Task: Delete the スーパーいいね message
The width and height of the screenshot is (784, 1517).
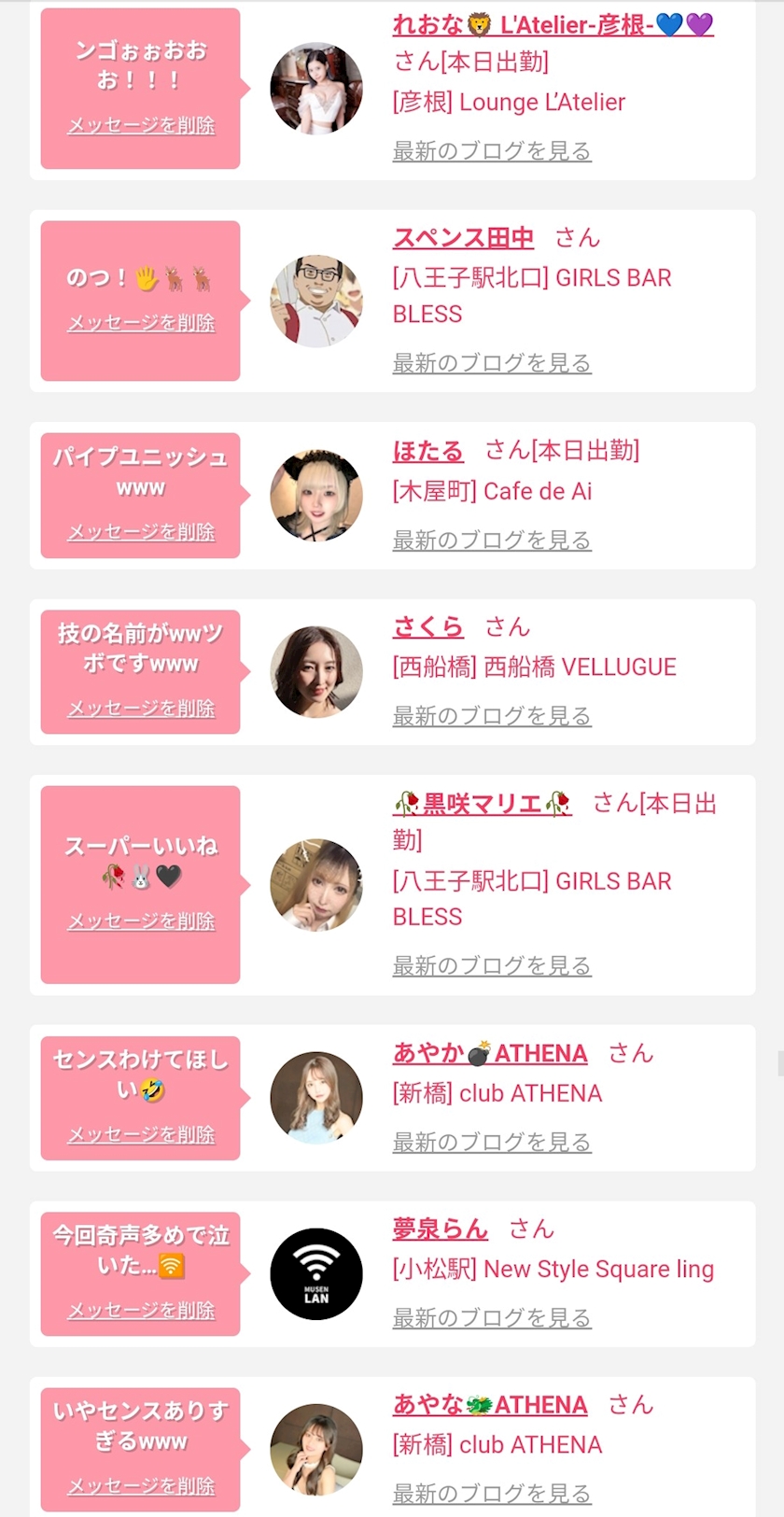Action: point(141,921)
